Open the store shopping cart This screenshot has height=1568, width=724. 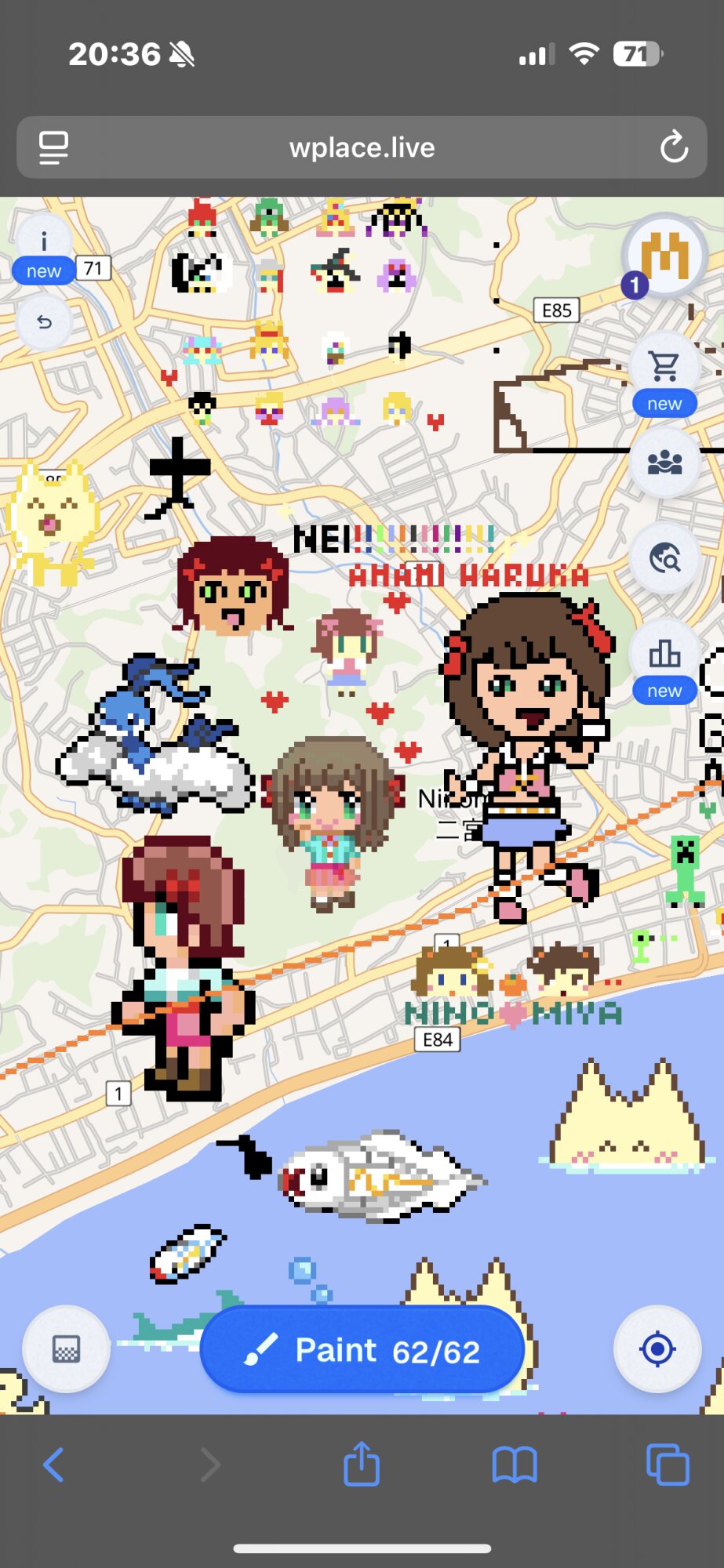664,365
